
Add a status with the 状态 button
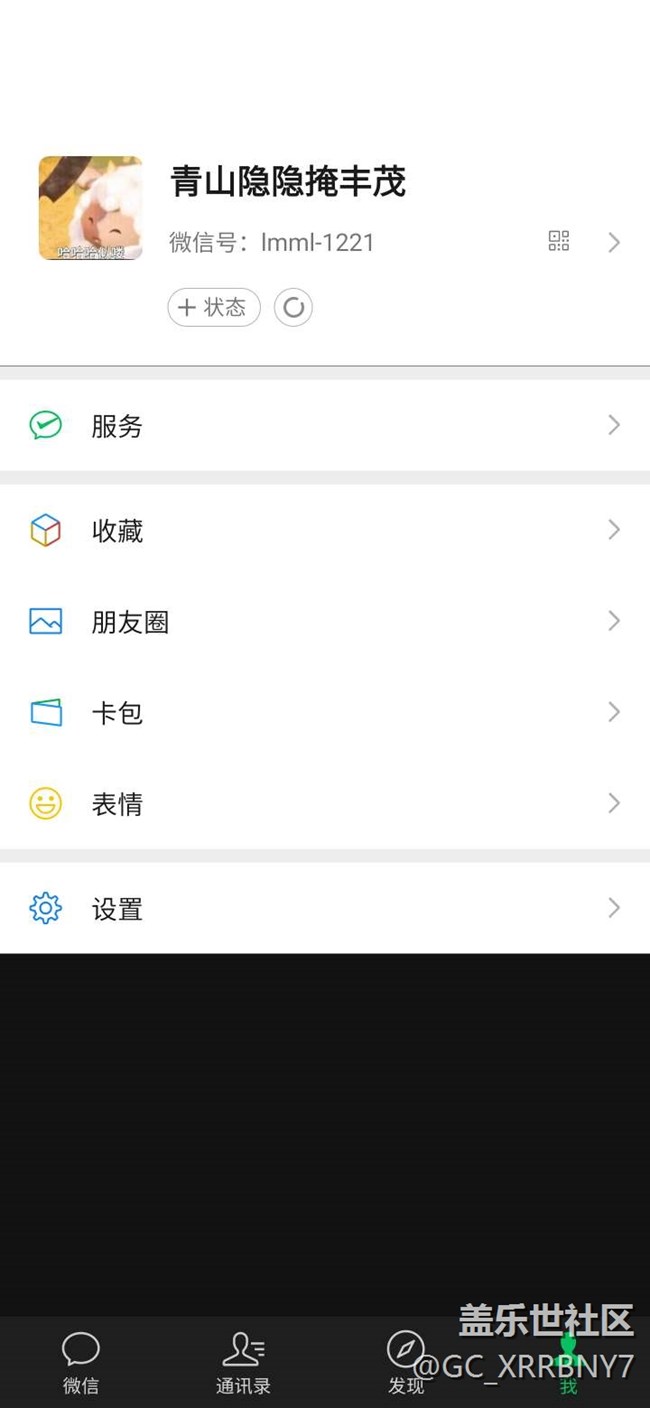pos(214,307)
